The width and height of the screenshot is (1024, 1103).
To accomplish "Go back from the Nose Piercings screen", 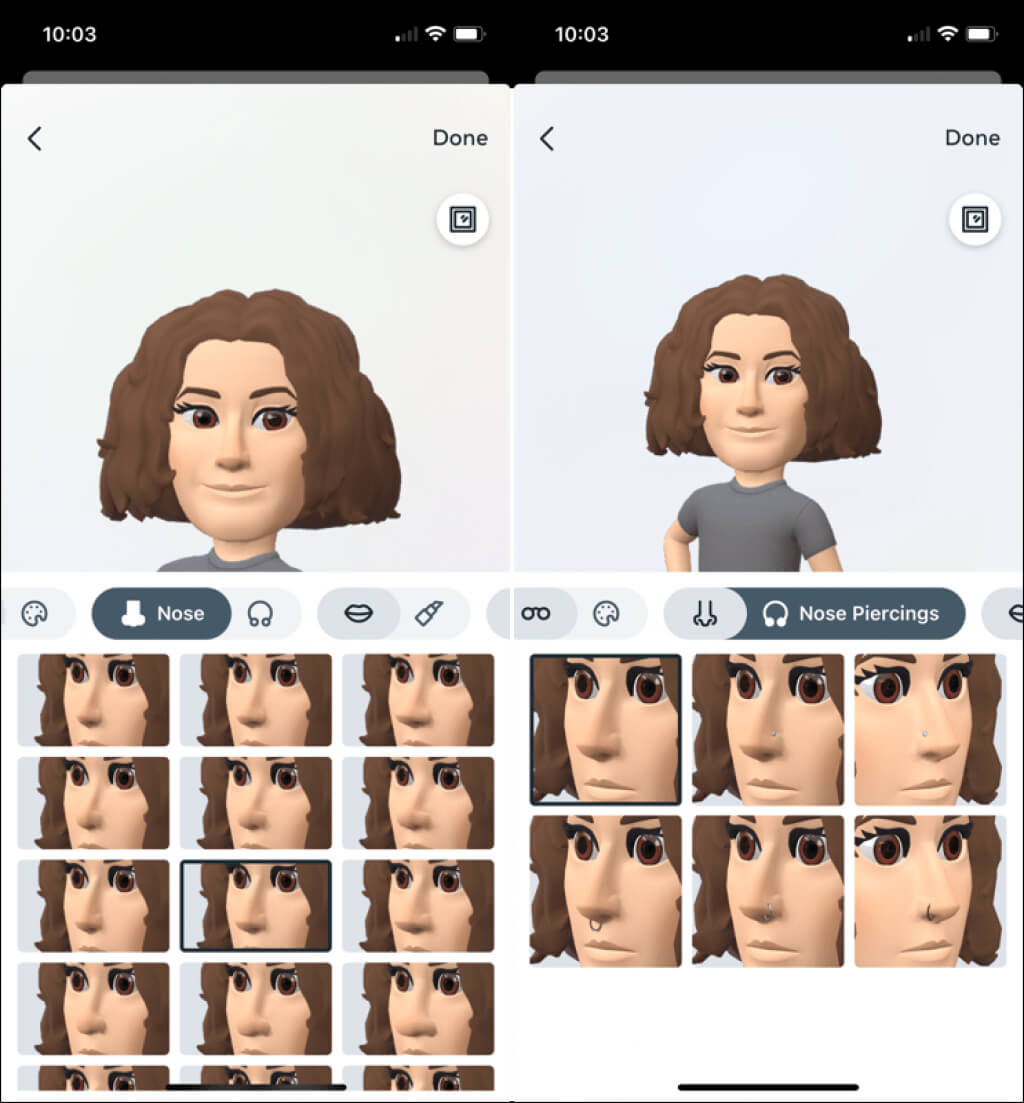I will click(x=547, y=138).
